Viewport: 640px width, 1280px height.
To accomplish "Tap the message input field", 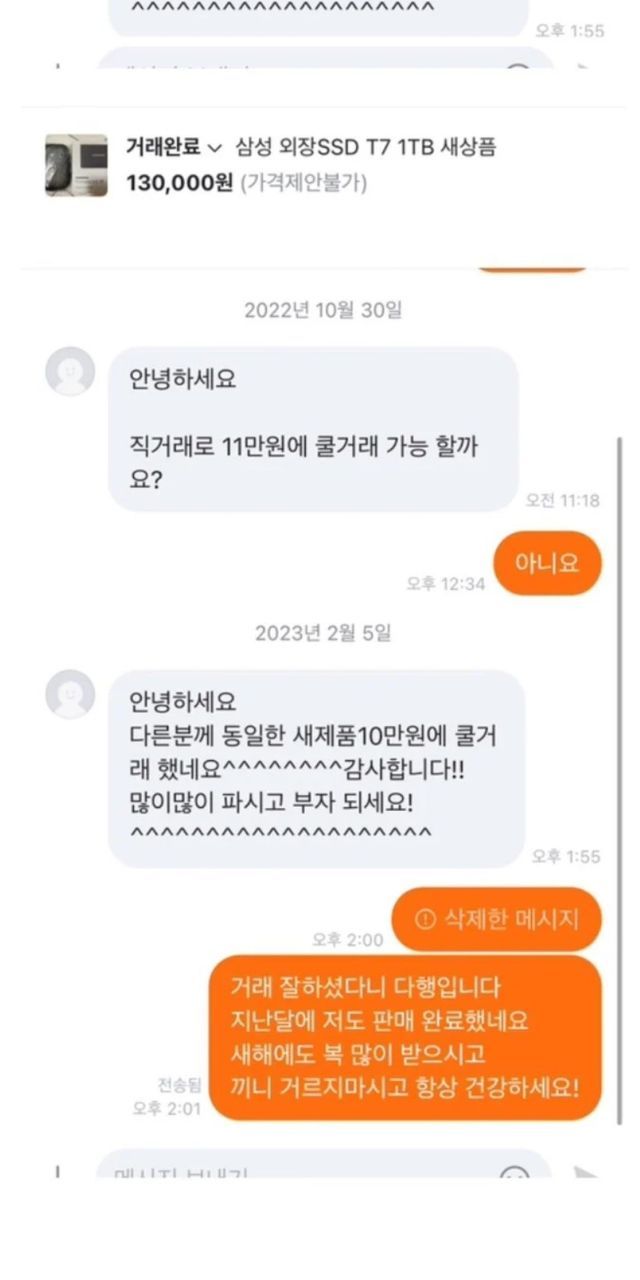I will pyautogui.click(x=300, y=1172).
